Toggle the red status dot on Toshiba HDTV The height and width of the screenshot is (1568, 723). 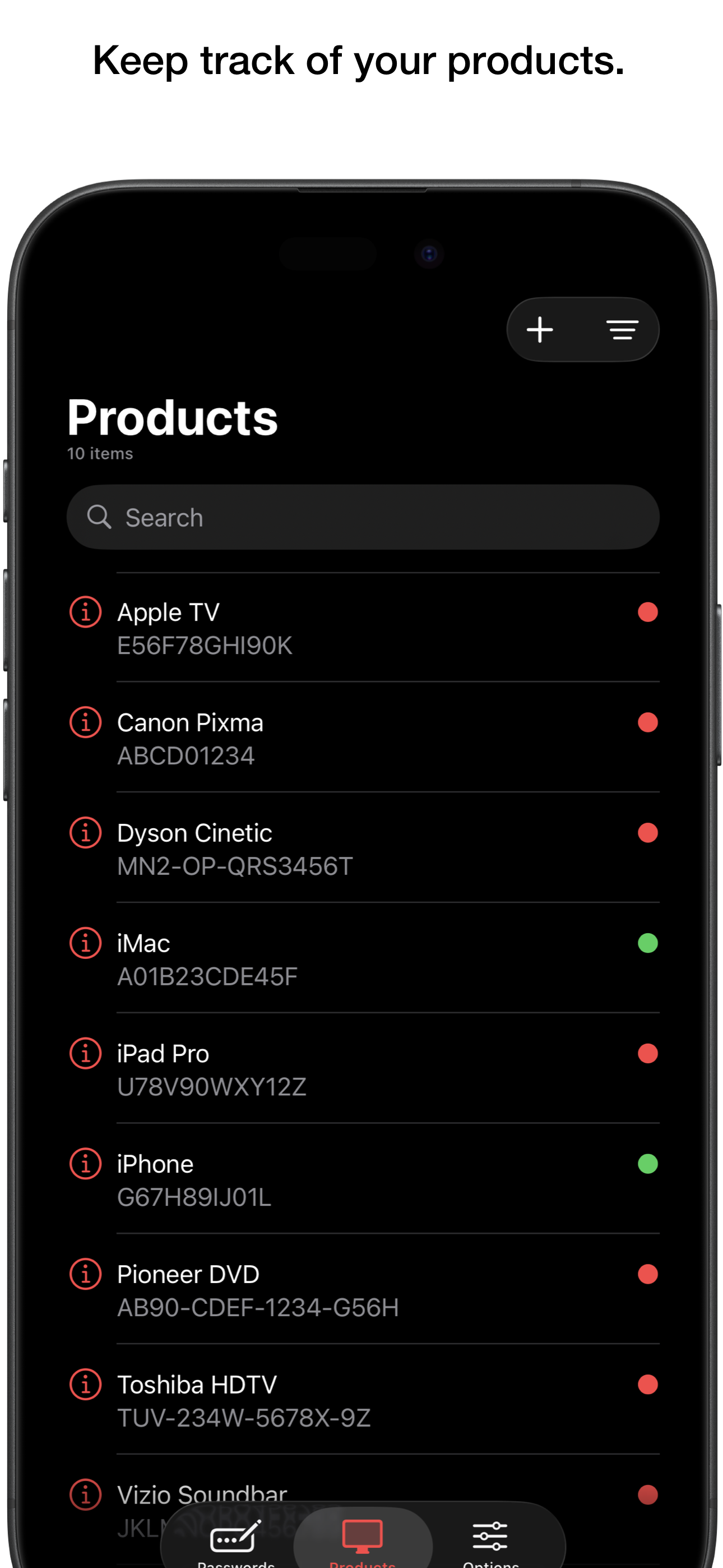647,1384
